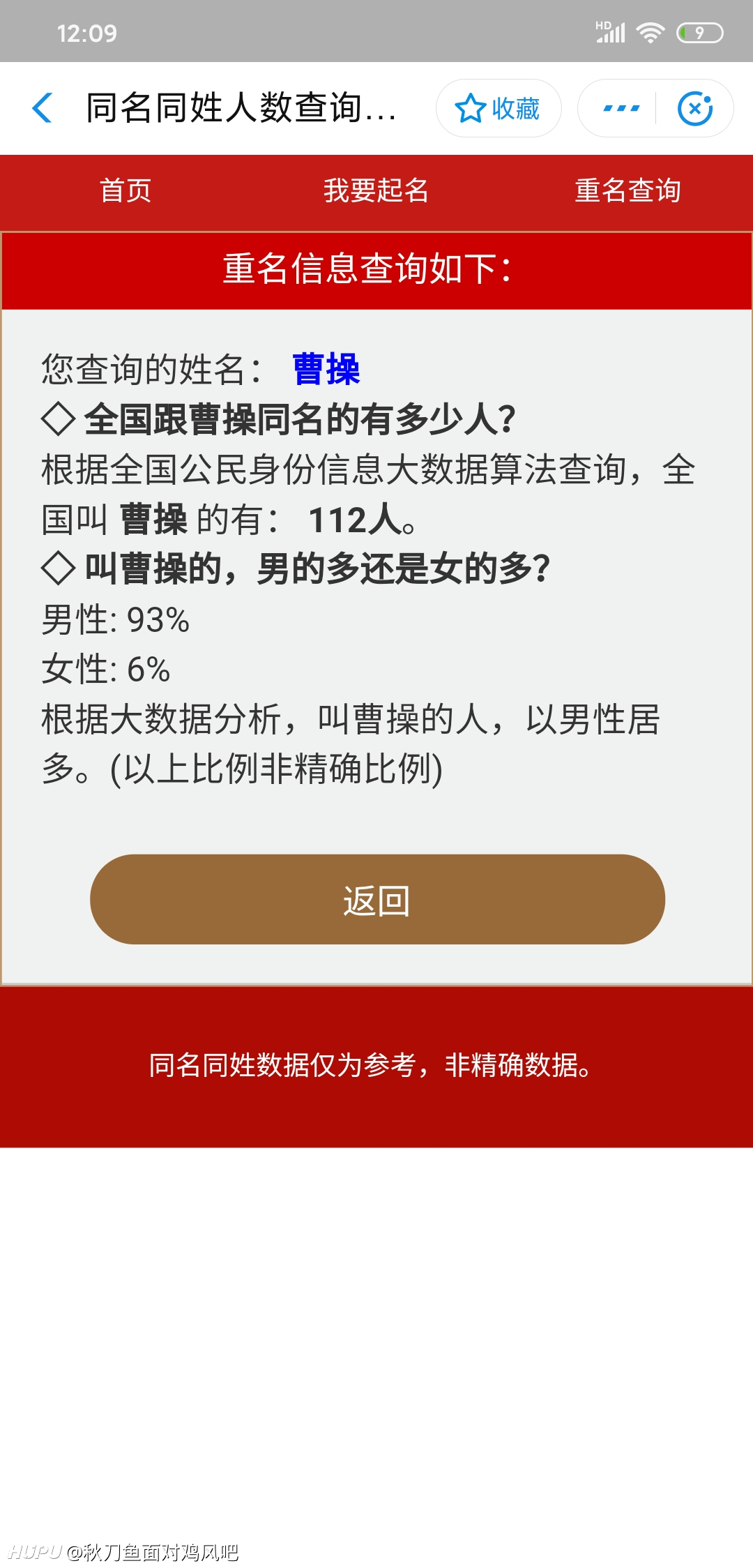Select the 重名查询 tab
The image size is (753, 1568).
click(x=627, y=190)
